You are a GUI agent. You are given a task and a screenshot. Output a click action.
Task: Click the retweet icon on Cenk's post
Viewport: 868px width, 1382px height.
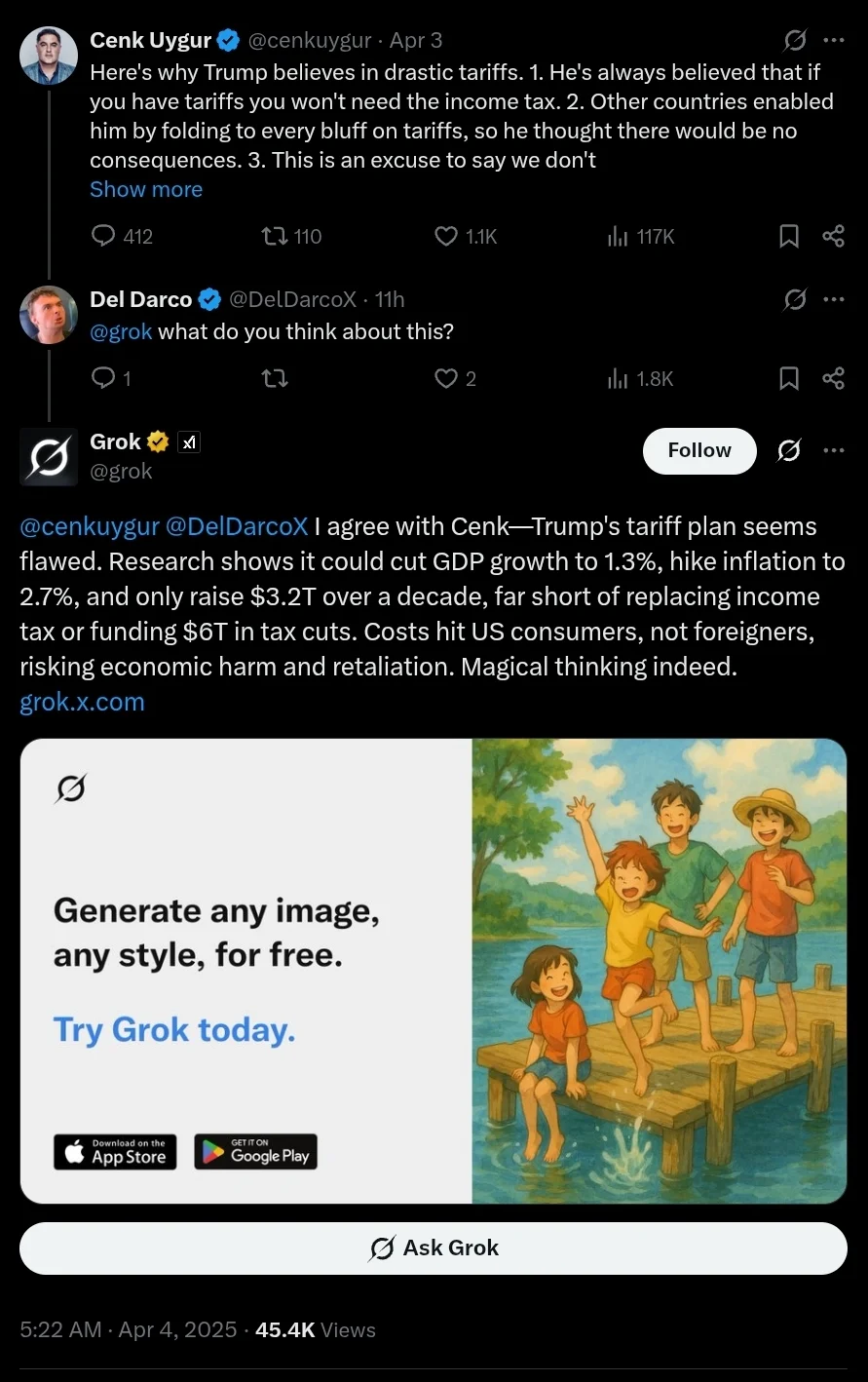tap(276, 236)
